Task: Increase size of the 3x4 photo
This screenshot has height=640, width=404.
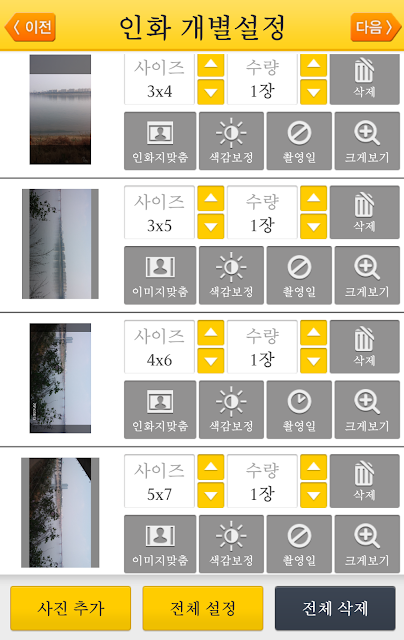Action: (211, 65)
